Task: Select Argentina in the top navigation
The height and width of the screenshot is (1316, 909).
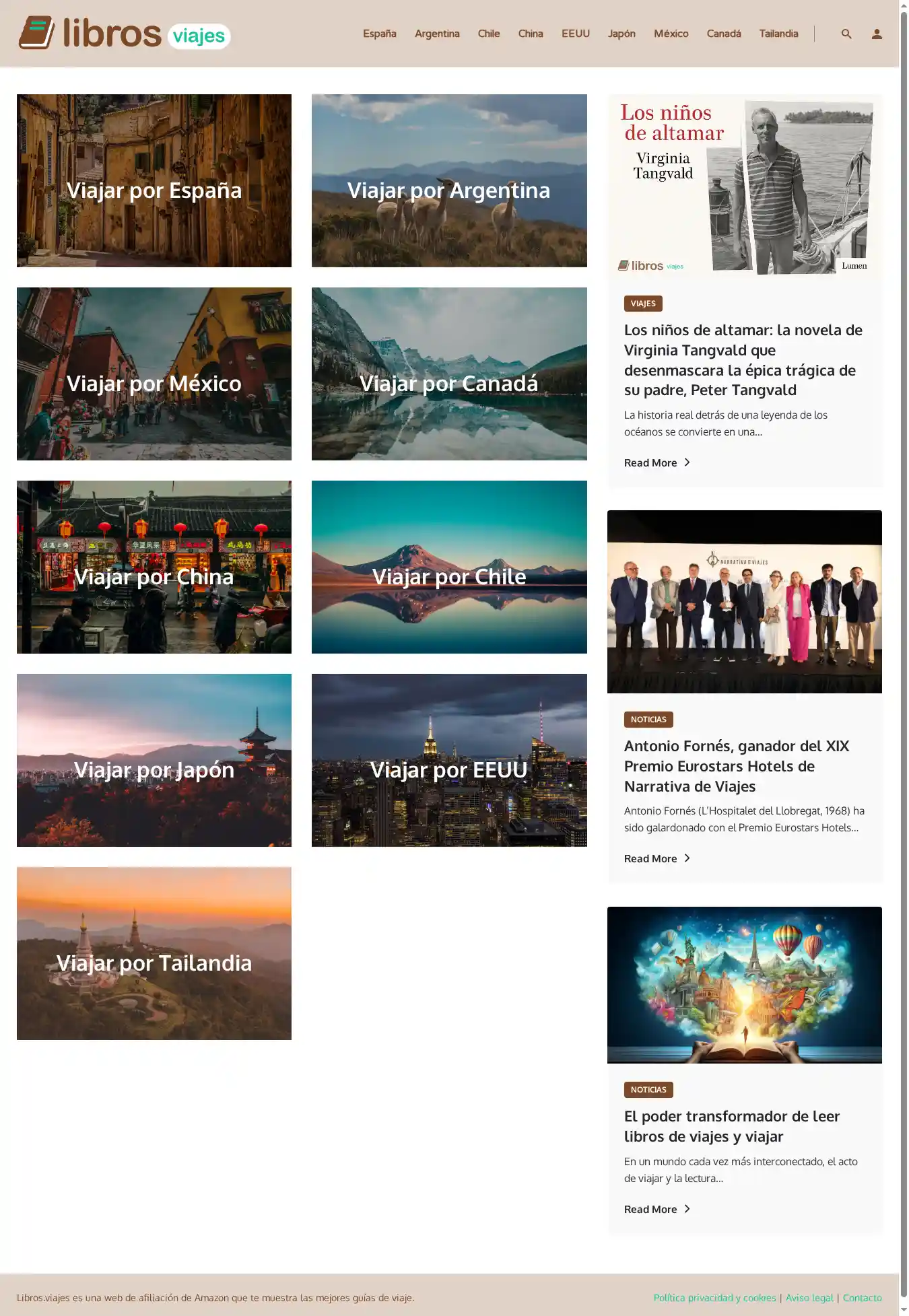Action: 437,34
